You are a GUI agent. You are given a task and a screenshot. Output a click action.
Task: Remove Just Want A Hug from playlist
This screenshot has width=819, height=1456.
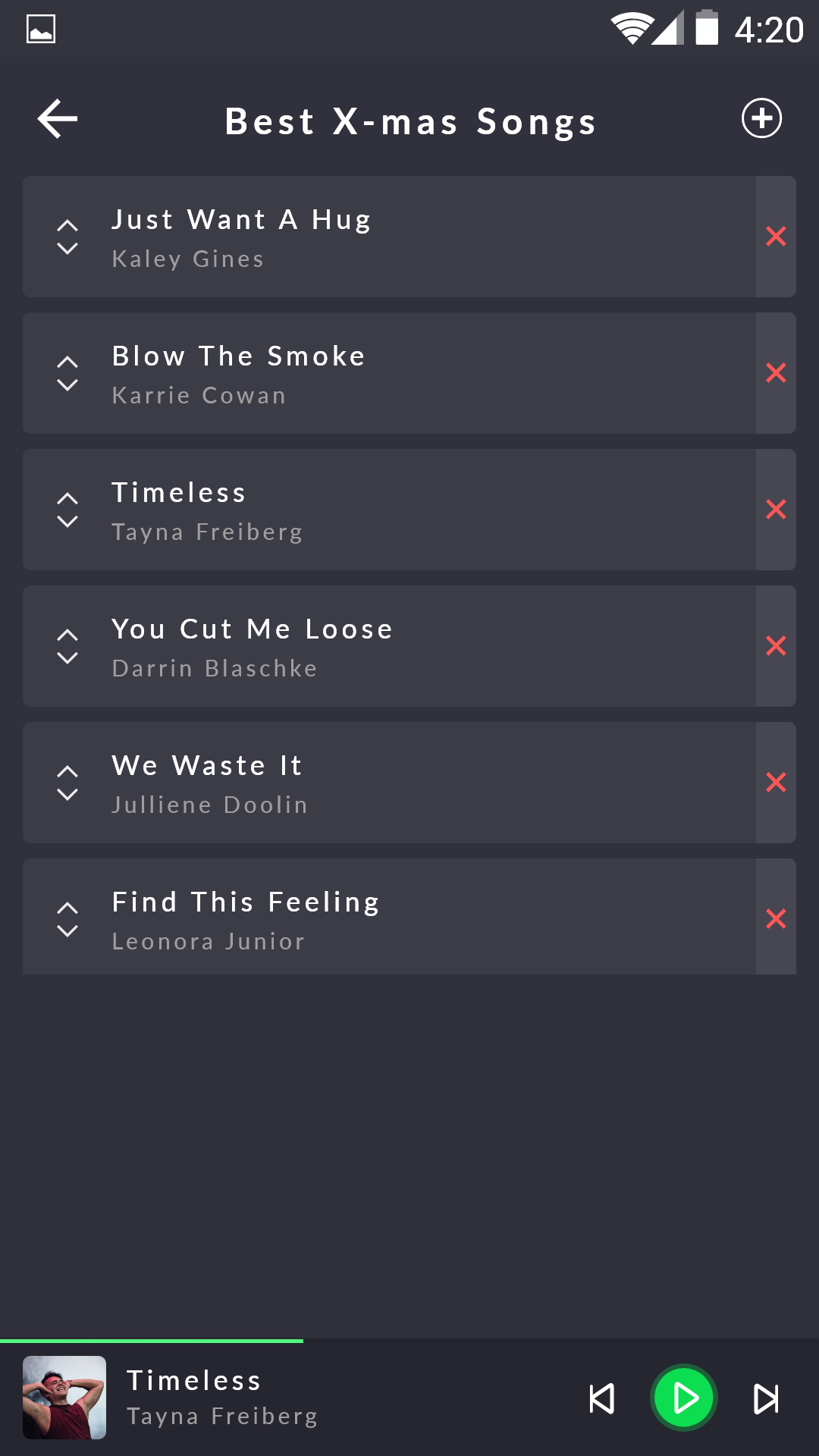(x=776, y=237)
